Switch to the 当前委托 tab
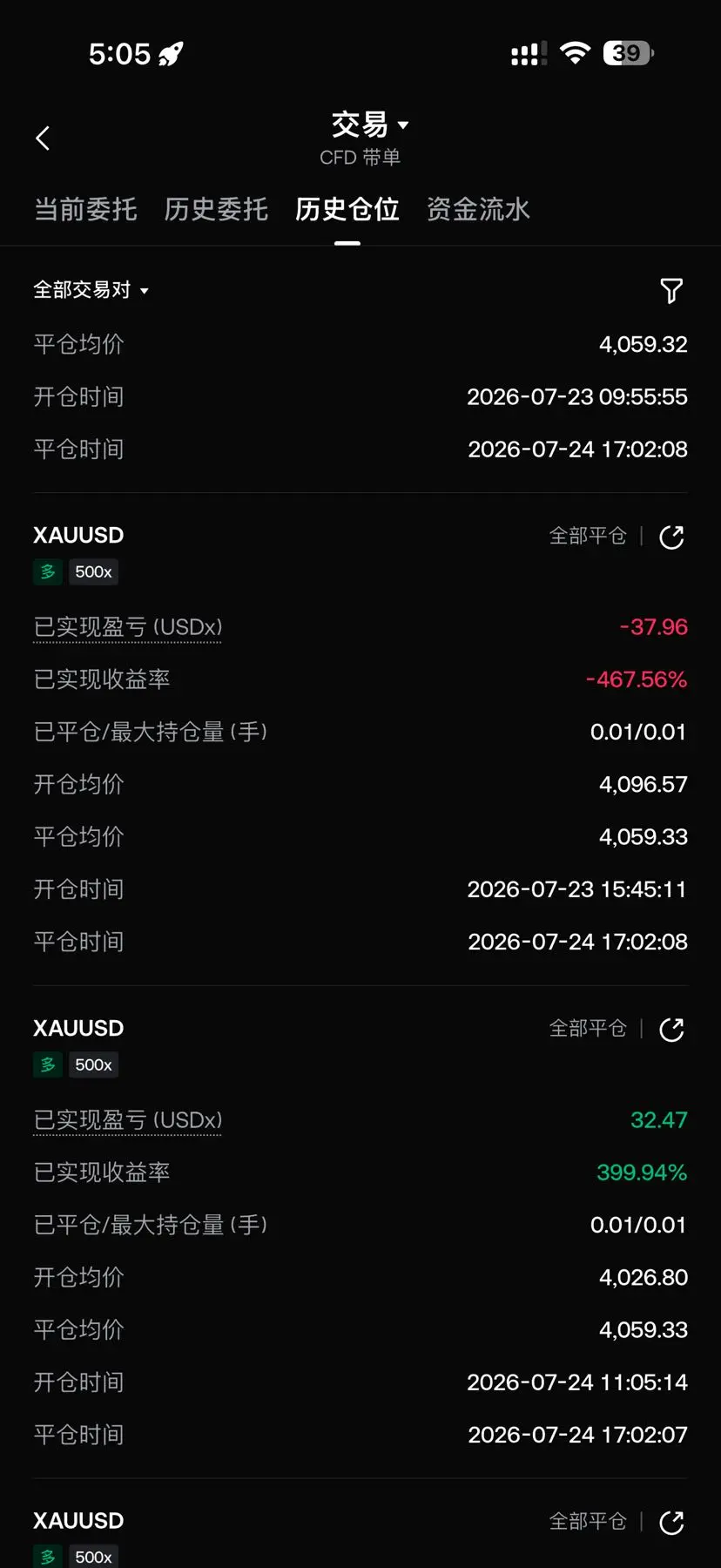Screen dimensions: 721x1568 85,209
